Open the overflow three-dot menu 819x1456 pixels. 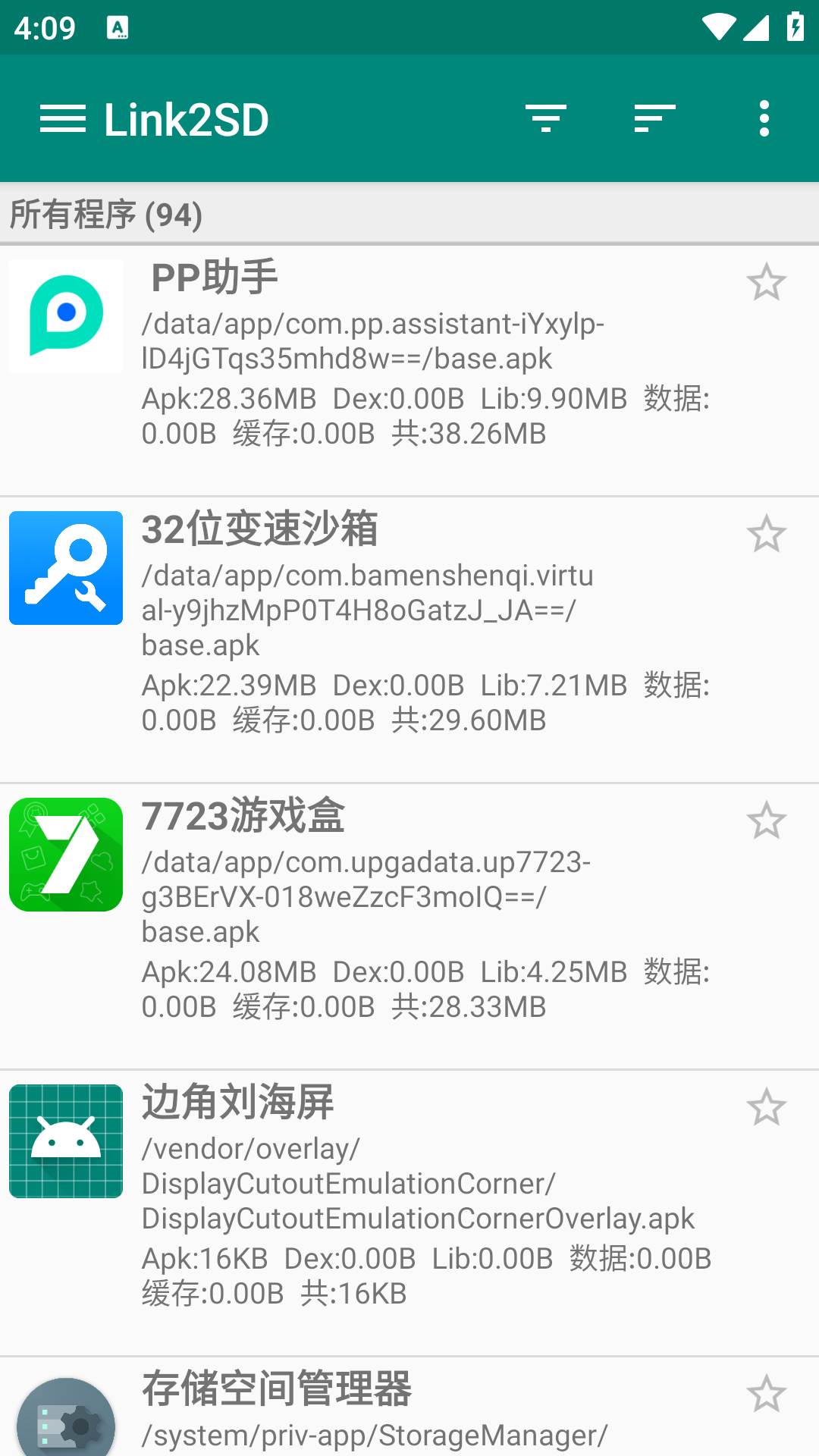pyautogui.click(x=764, y=118)
